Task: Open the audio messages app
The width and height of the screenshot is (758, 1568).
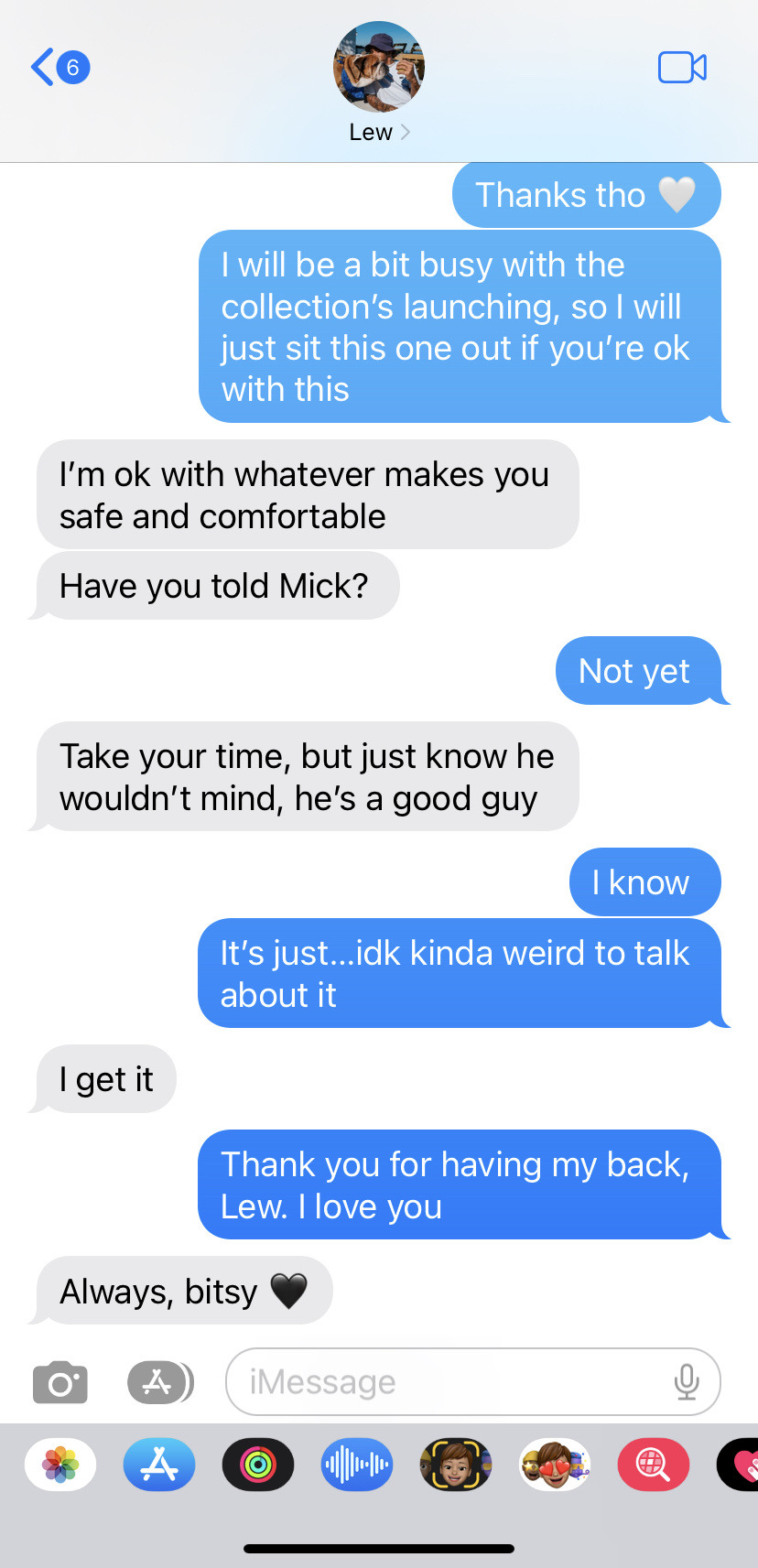Action: pyautogui.click(x=357, y=1465)
